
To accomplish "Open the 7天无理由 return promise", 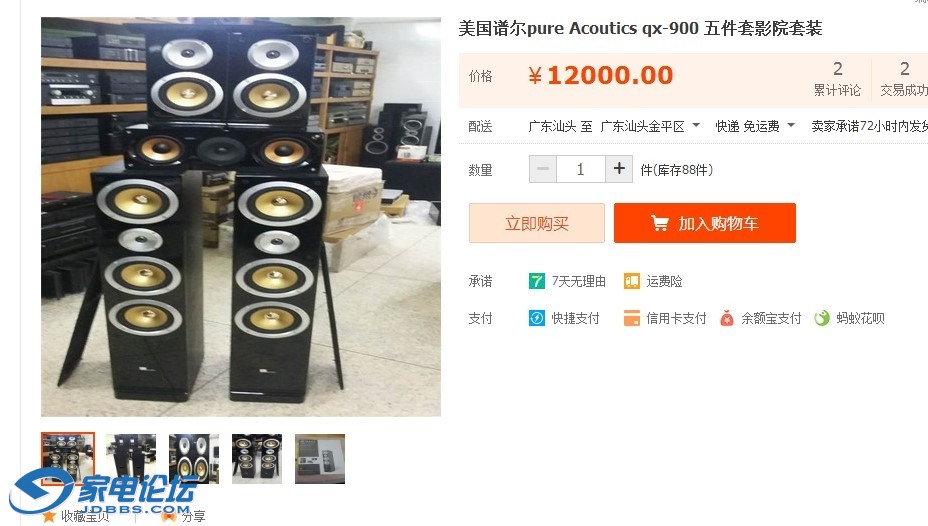I will tap(568, 281).
